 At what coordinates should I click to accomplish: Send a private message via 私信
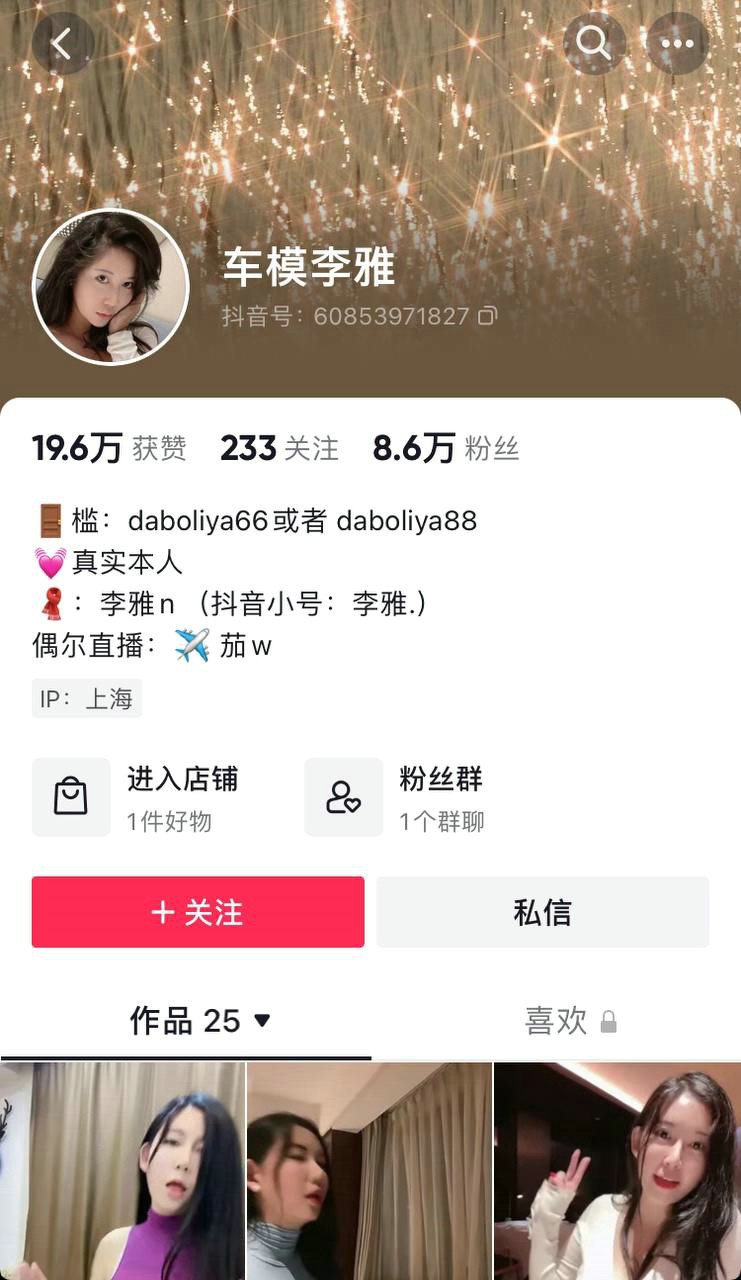point(542,912)
